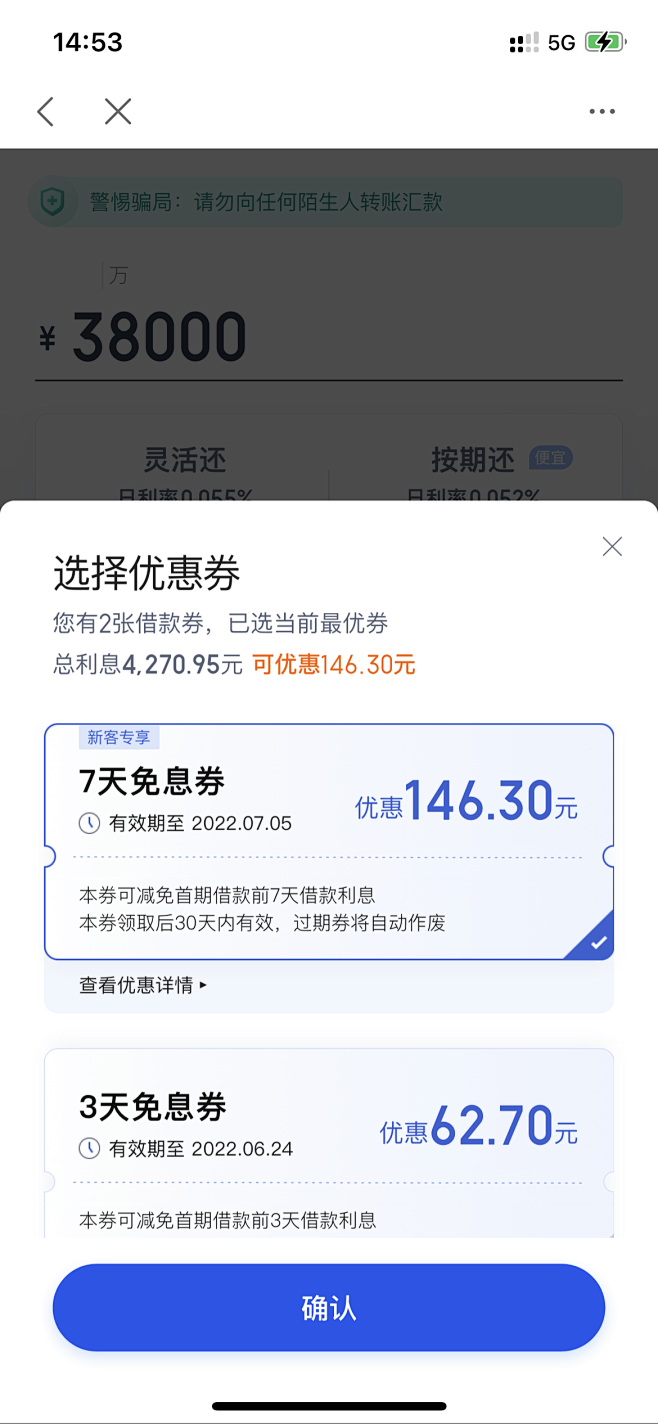Choose the 3天免息券 coupon
Screen dimensions: 658x1424
tap(329, 1143)
